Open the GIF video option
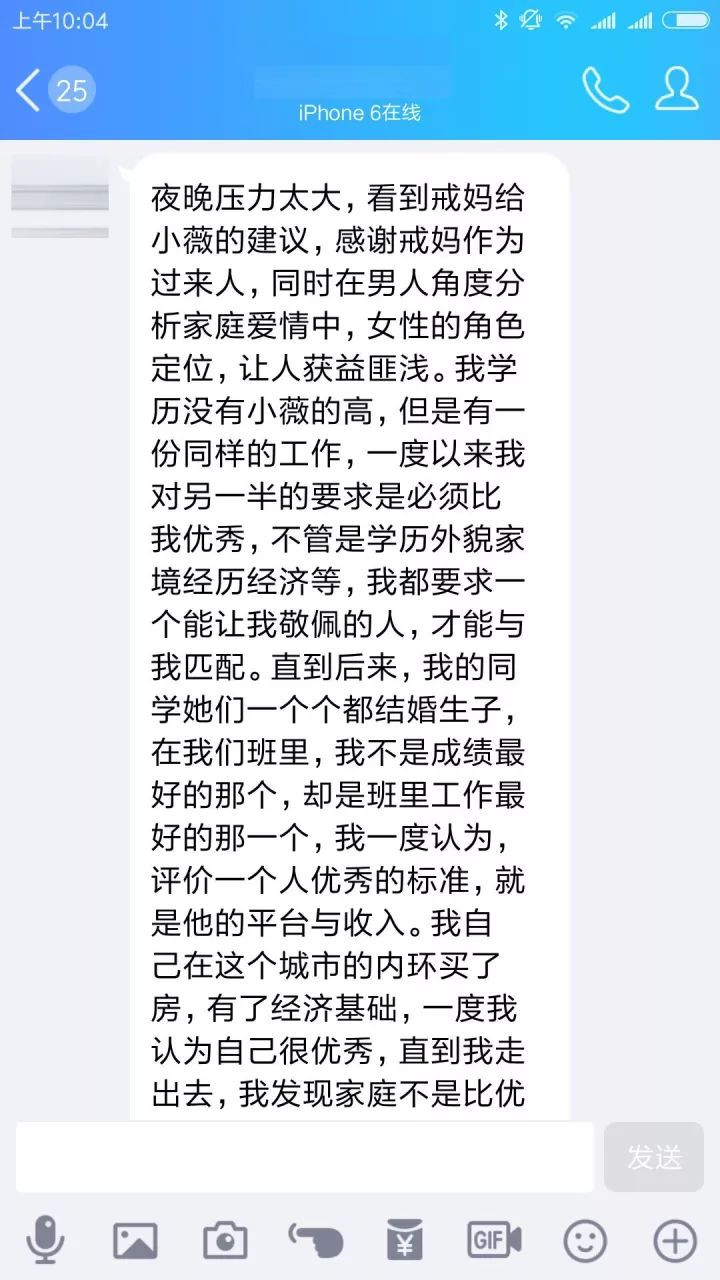 (x=495, y=1241)
